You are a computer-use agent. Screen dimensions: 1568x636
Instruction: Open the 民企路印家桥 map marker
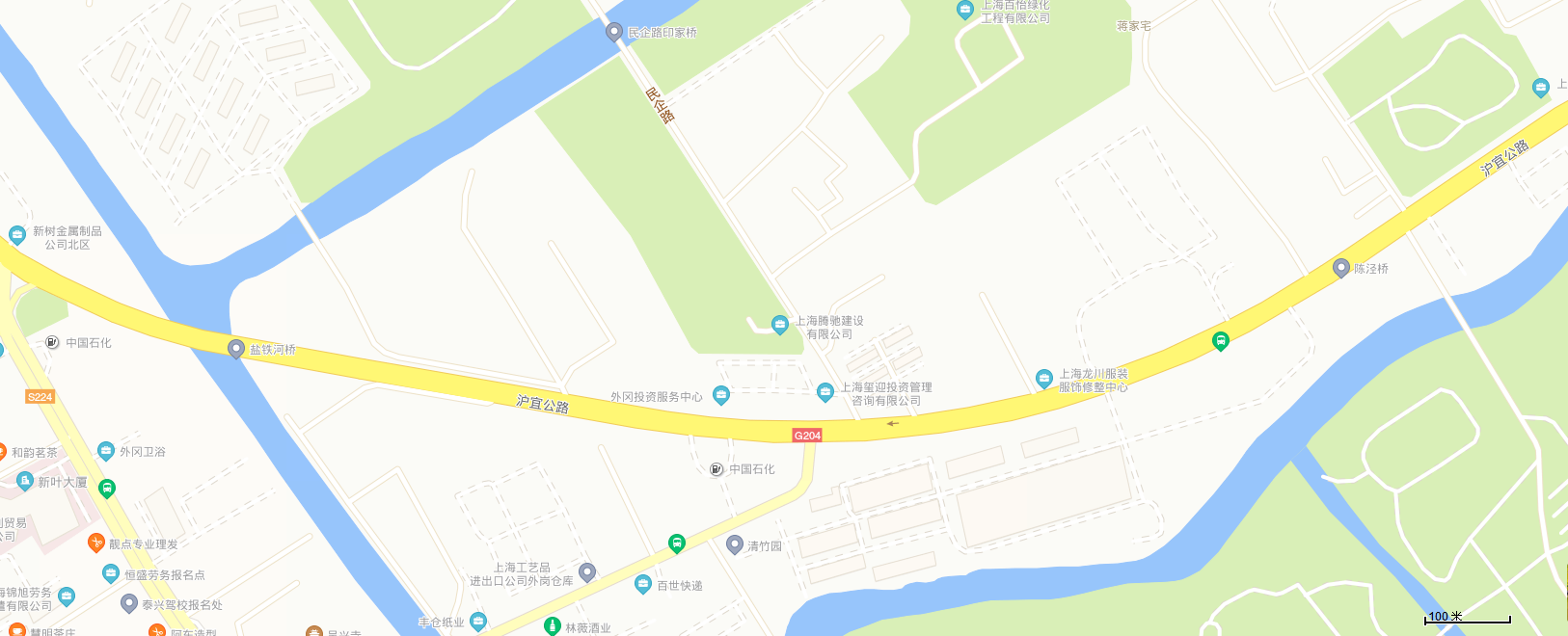(x=613, y=32)
